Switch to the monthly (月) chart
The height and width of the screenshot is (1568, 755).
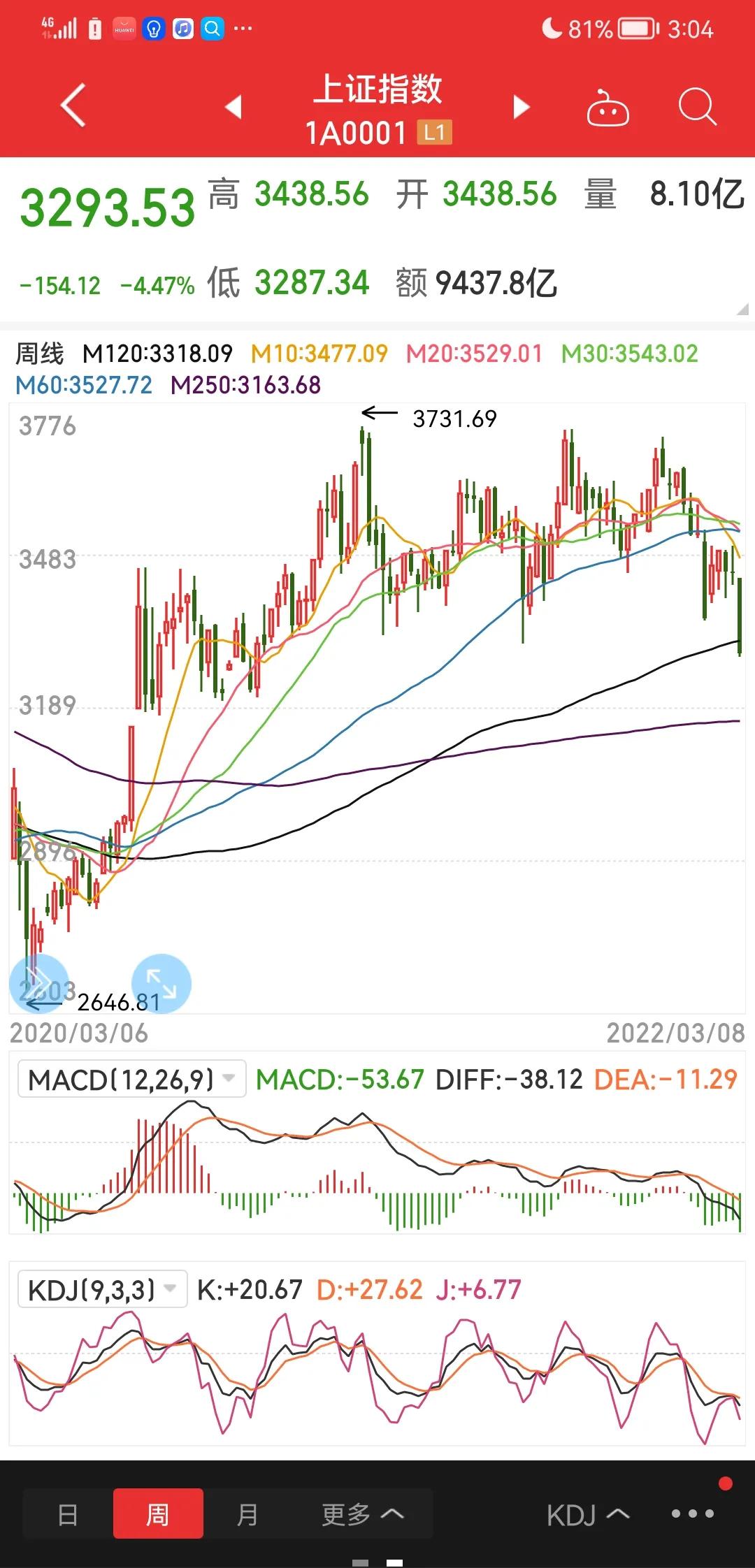pyautogui.click(x=247, y=1514)
